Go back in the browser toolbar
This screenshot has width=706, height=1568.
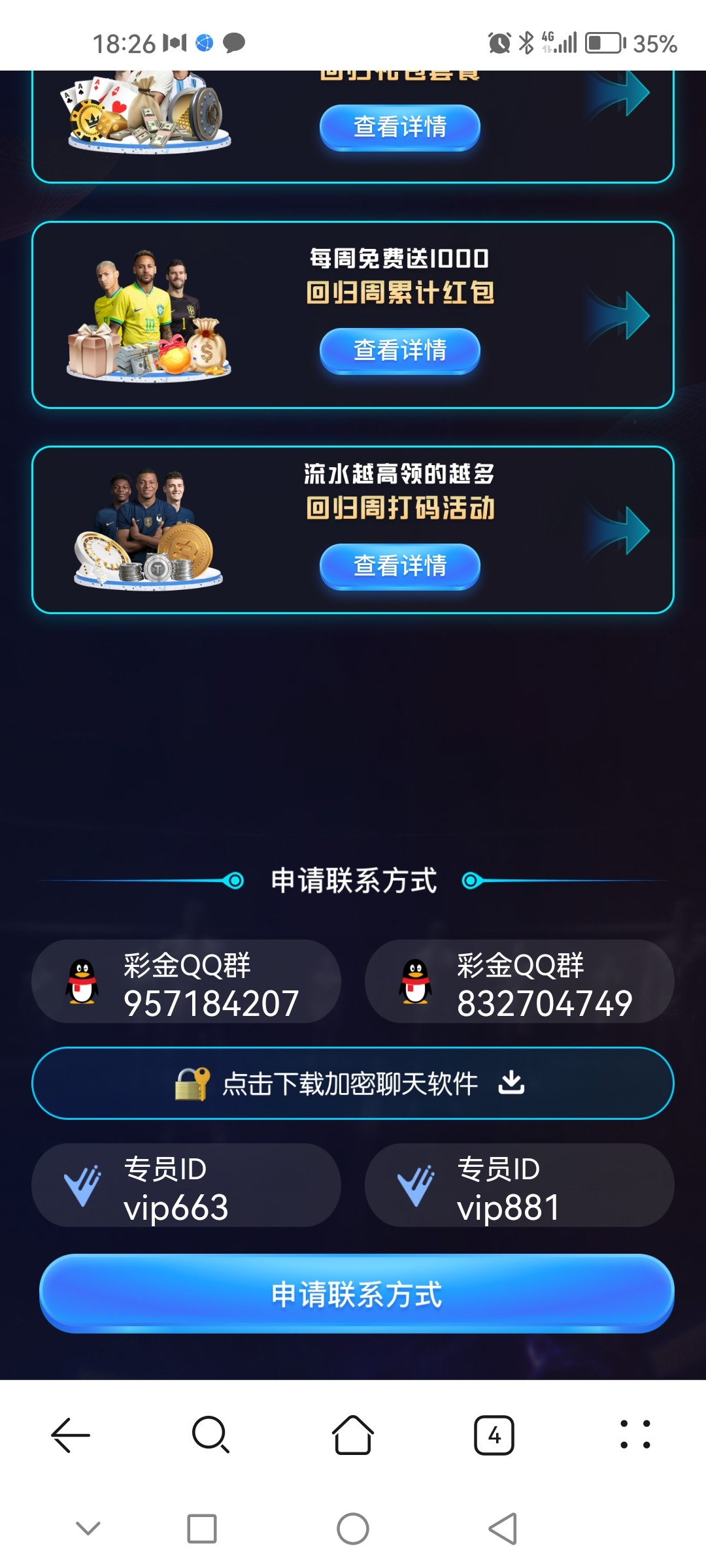71,1435
